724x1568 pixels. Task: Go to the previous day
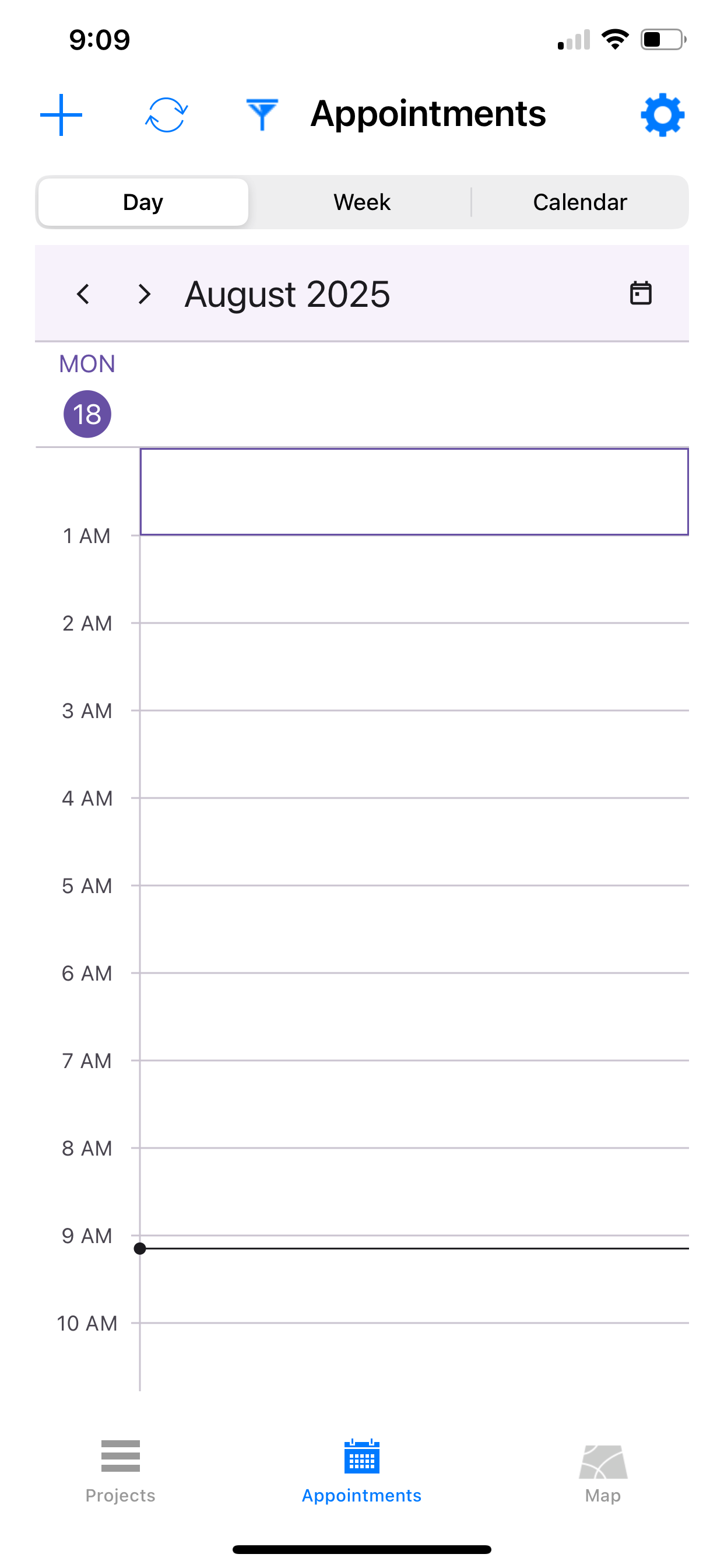83,294
